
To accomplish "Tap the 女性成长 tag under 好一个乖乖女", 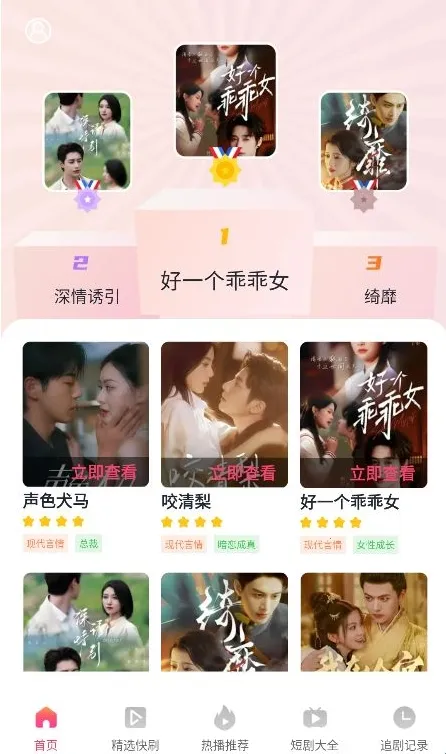I will pyautogui.click(x=375, y=545).
